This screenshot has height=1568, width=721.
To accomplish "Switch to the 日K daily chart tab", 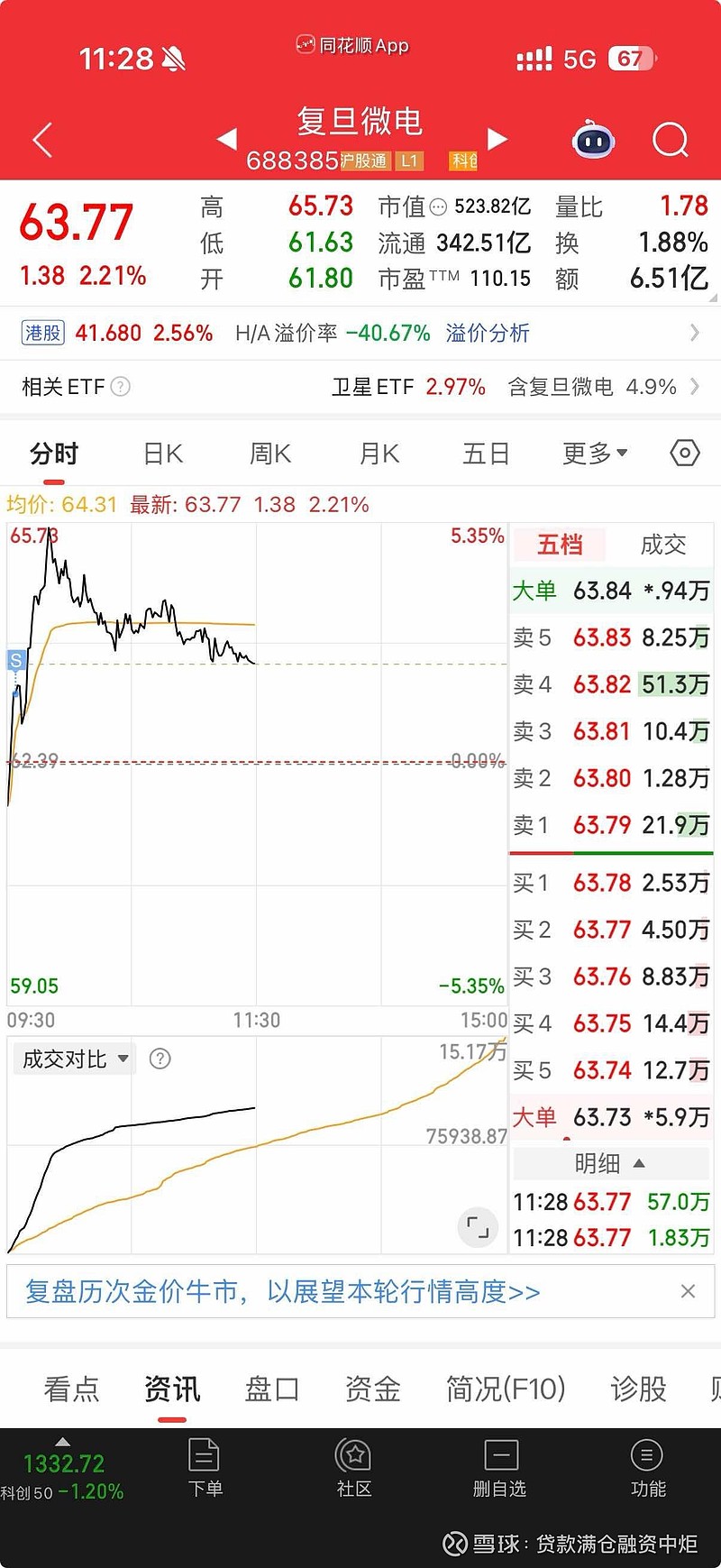I will [161, 454].
